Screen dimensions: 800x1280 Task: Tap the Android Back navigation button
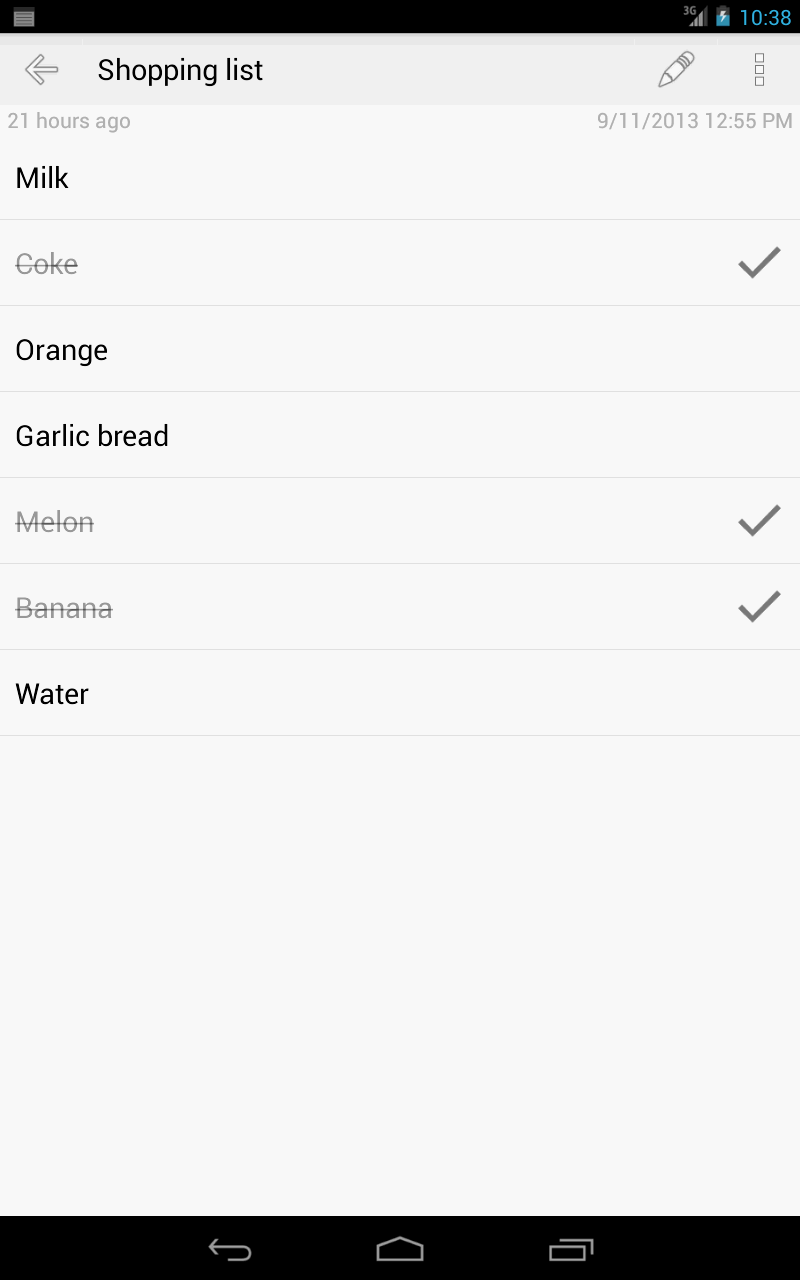coord(229,1249)
